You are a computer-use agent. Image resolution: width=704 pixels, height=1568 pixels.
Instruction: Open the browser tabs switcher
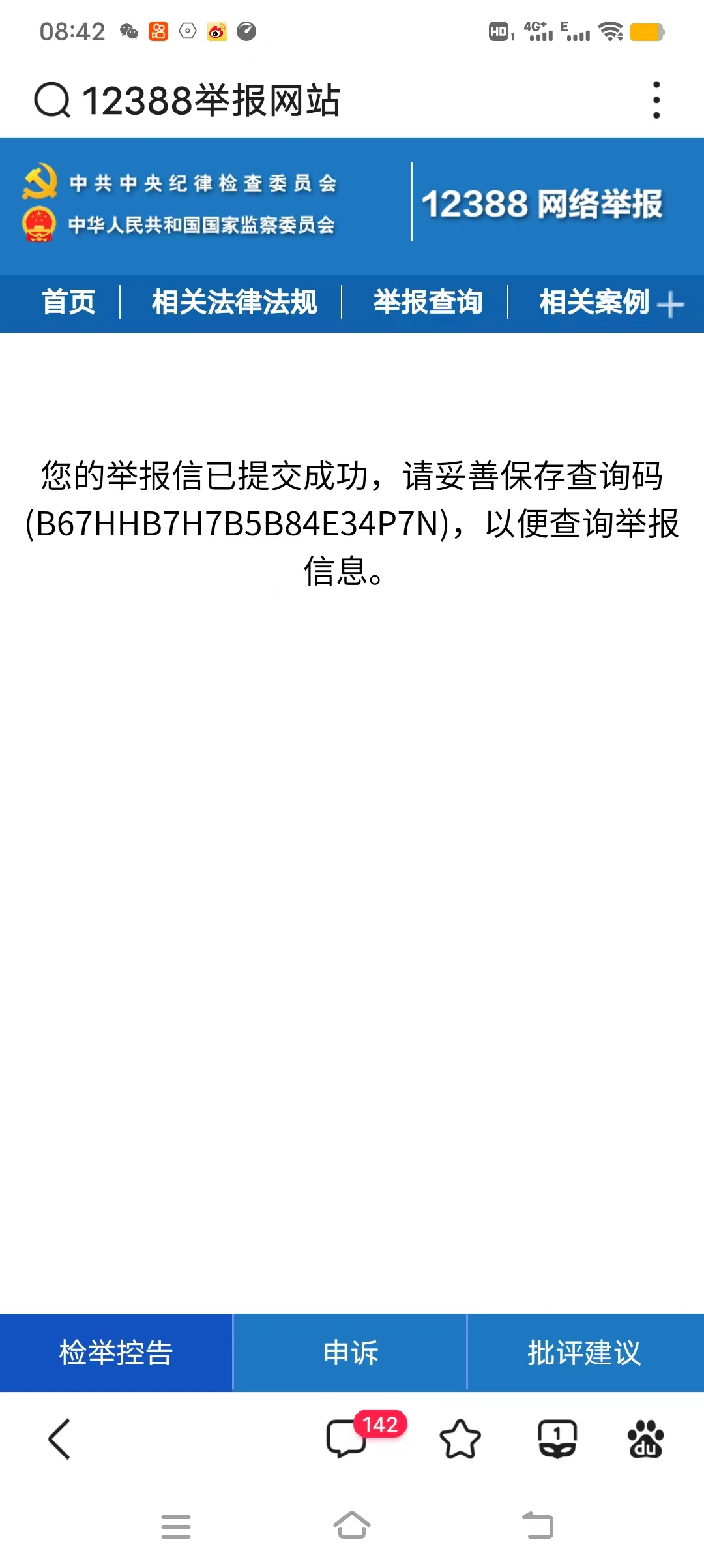(x=557, y=1439)
